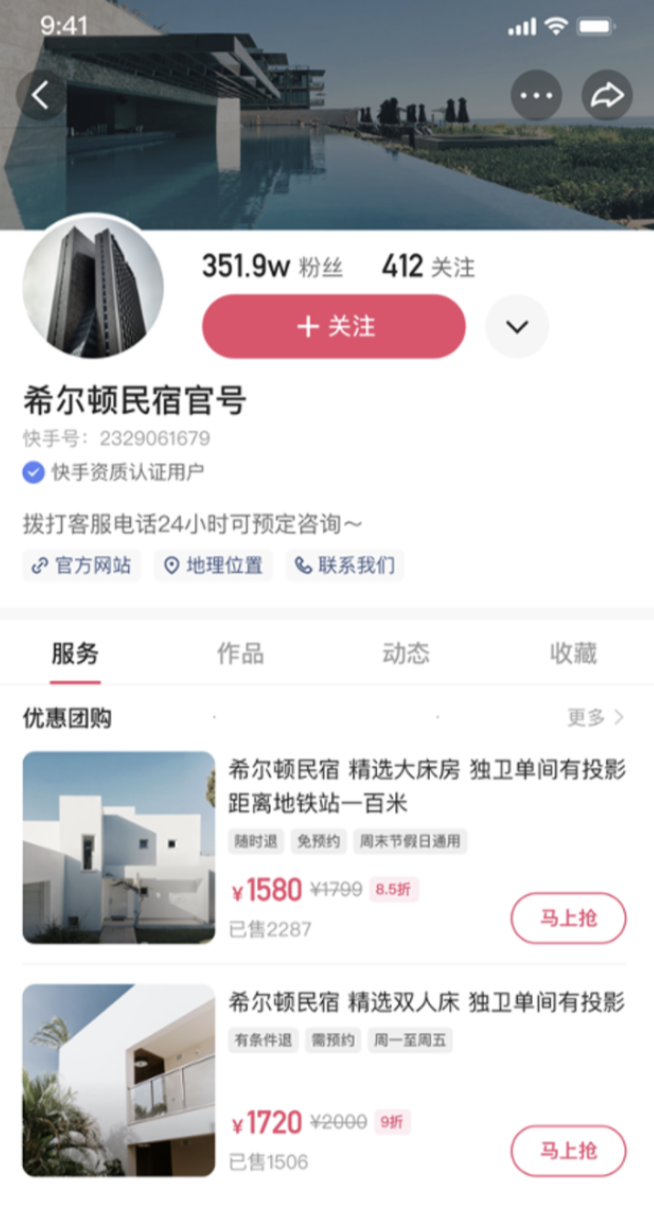Open the 官方网站 link
654x1210 pixels.
(82, 565)
